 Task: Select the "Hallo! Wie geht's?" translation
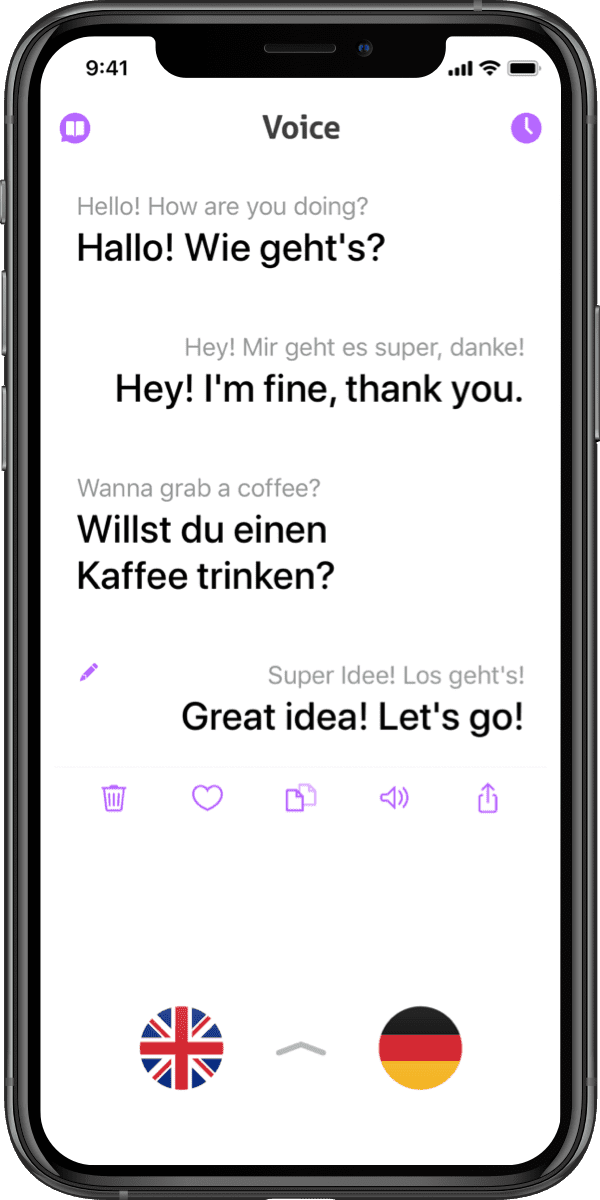231,247
